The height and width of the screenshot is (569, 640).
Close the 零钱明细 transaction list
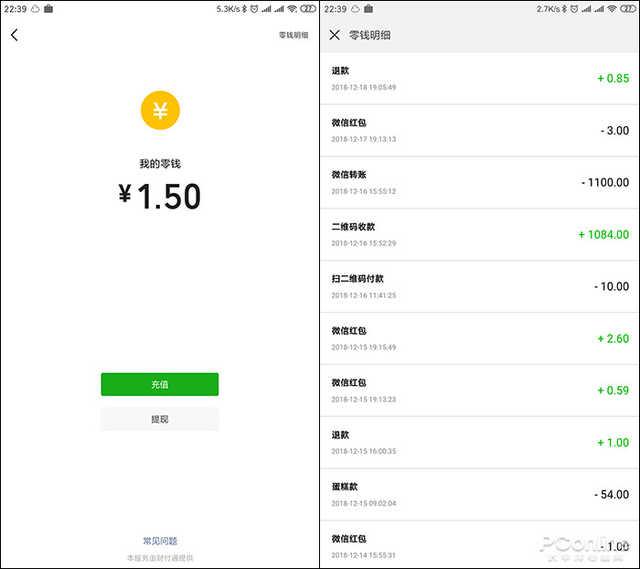coord(334,35)
